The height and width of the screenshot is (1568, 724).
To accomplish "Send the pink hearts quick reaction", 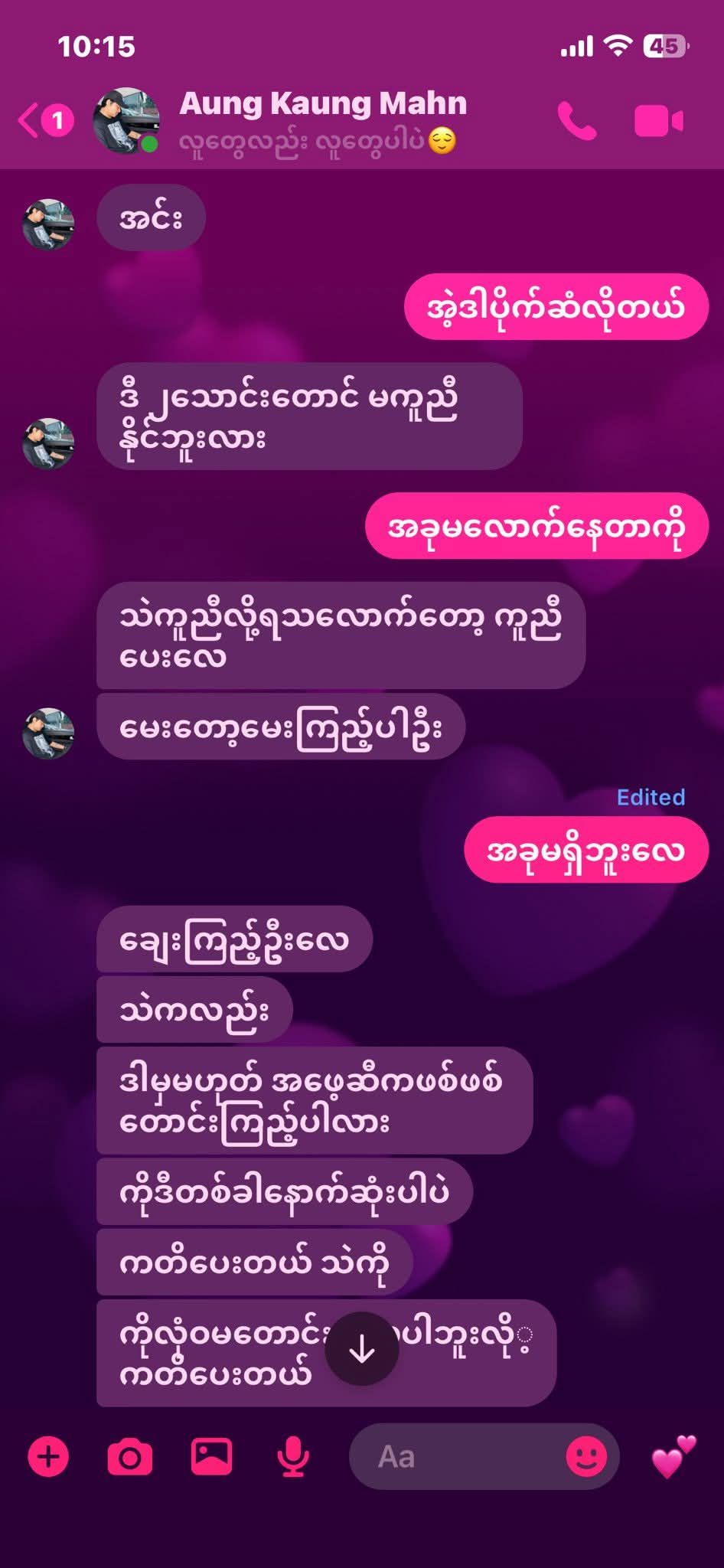I will (673, 1456).
